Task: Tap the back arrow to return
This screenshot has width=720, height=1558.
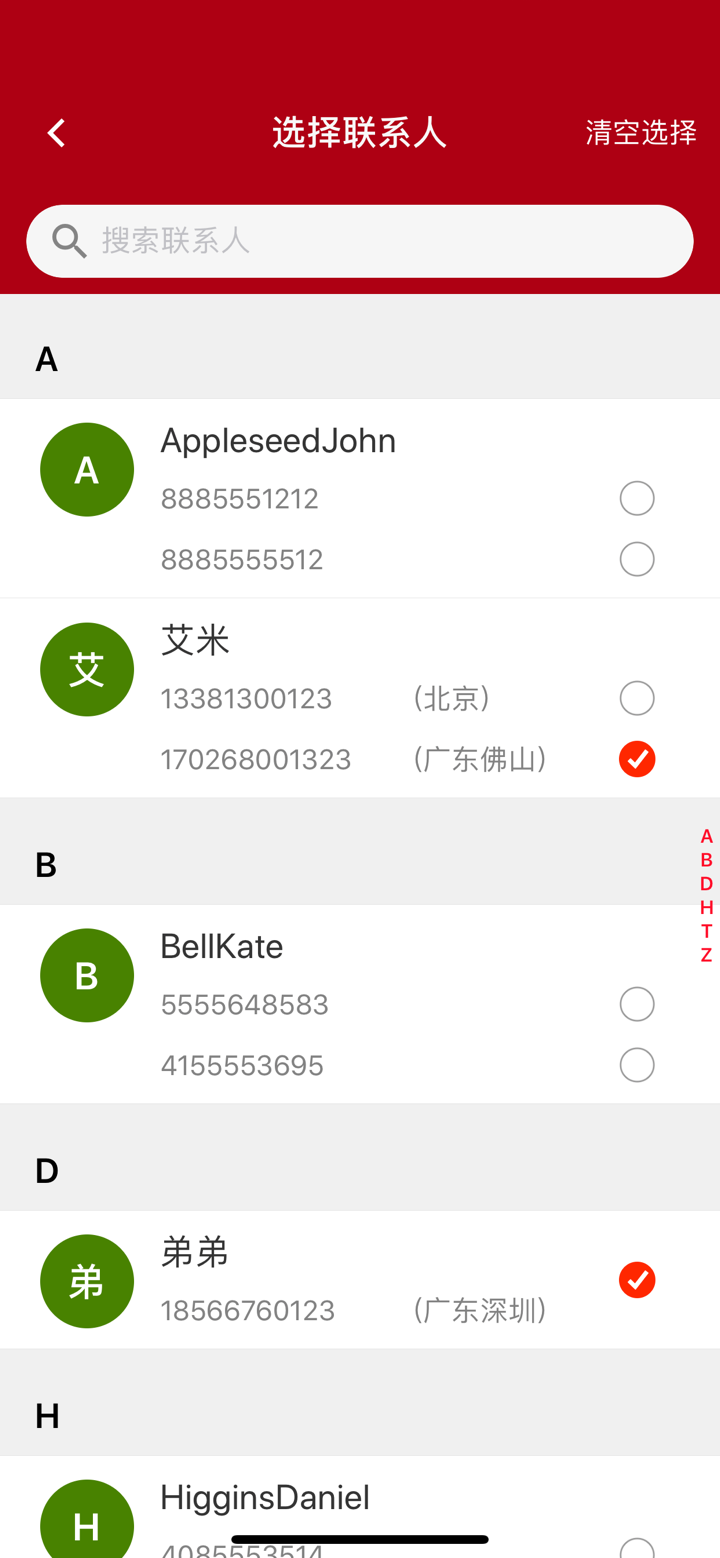Action: pyautogui.click(x=55, y=131)
